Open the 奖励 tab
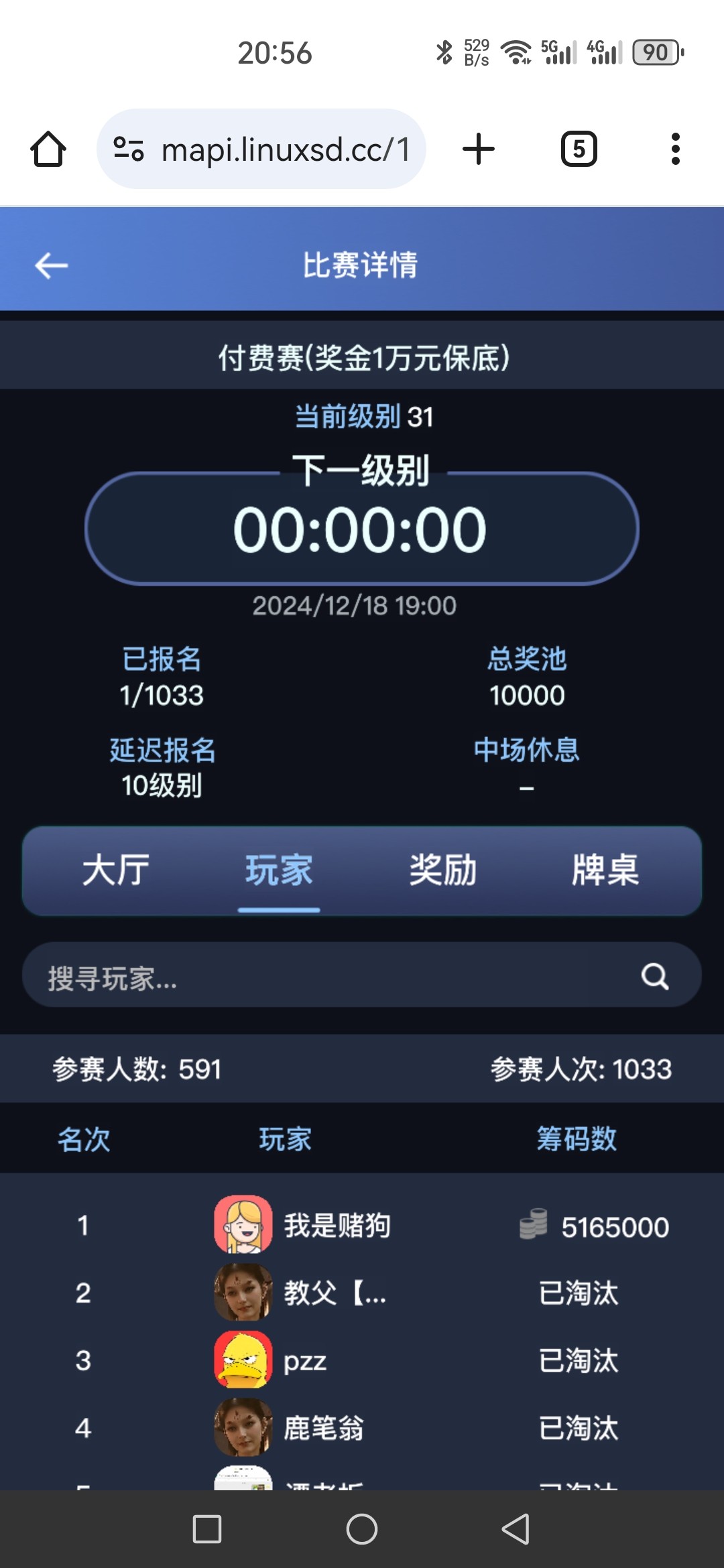 tap(442, 870)
